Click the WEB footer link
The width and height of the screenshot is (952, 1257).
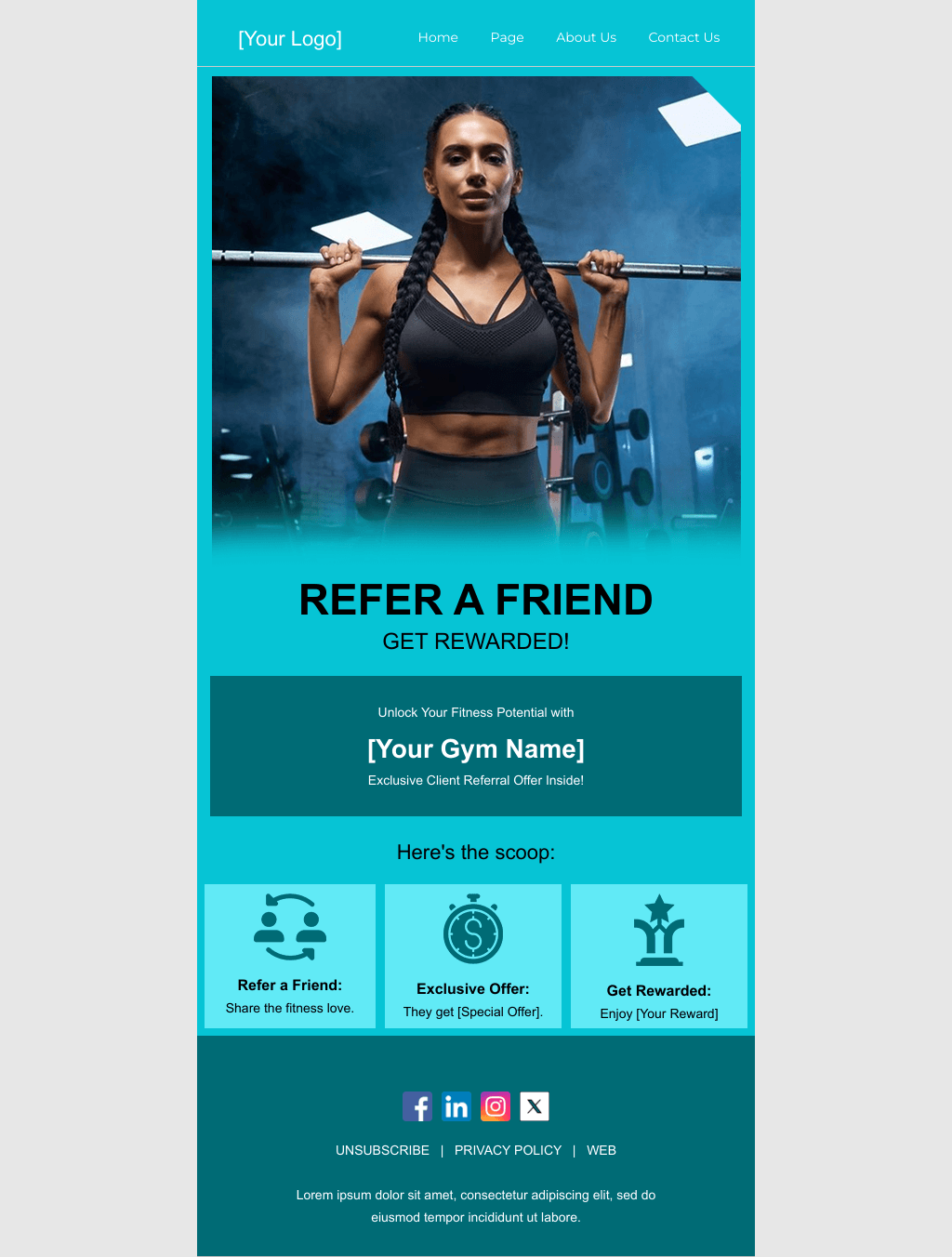(602, 1150)
